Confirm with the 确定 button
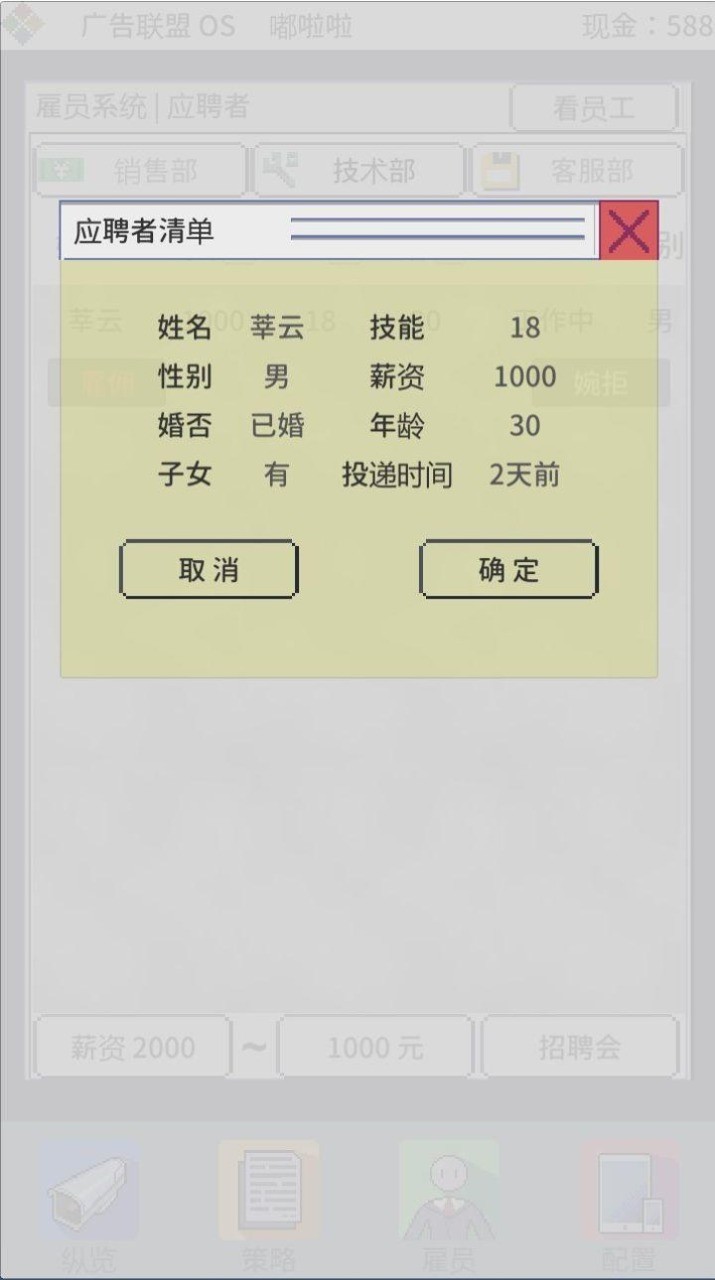This screenshot has height=1280, width=715. pyautogui.click(x=508, y=570)
